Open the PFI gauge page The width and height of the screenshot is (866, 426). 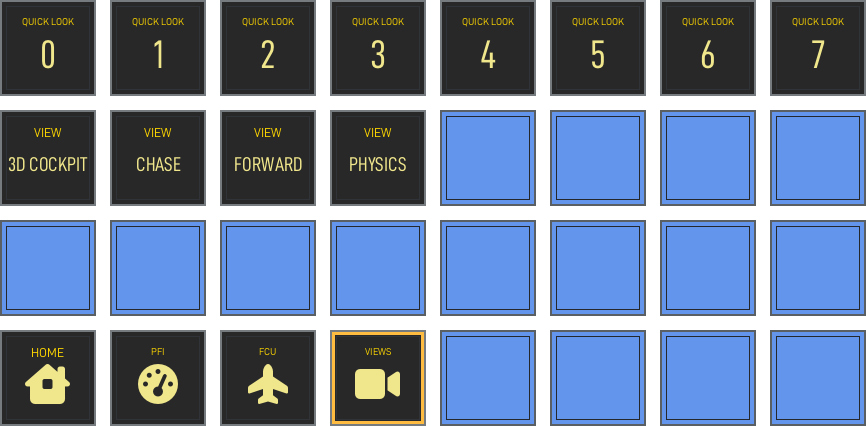(158, 378)
